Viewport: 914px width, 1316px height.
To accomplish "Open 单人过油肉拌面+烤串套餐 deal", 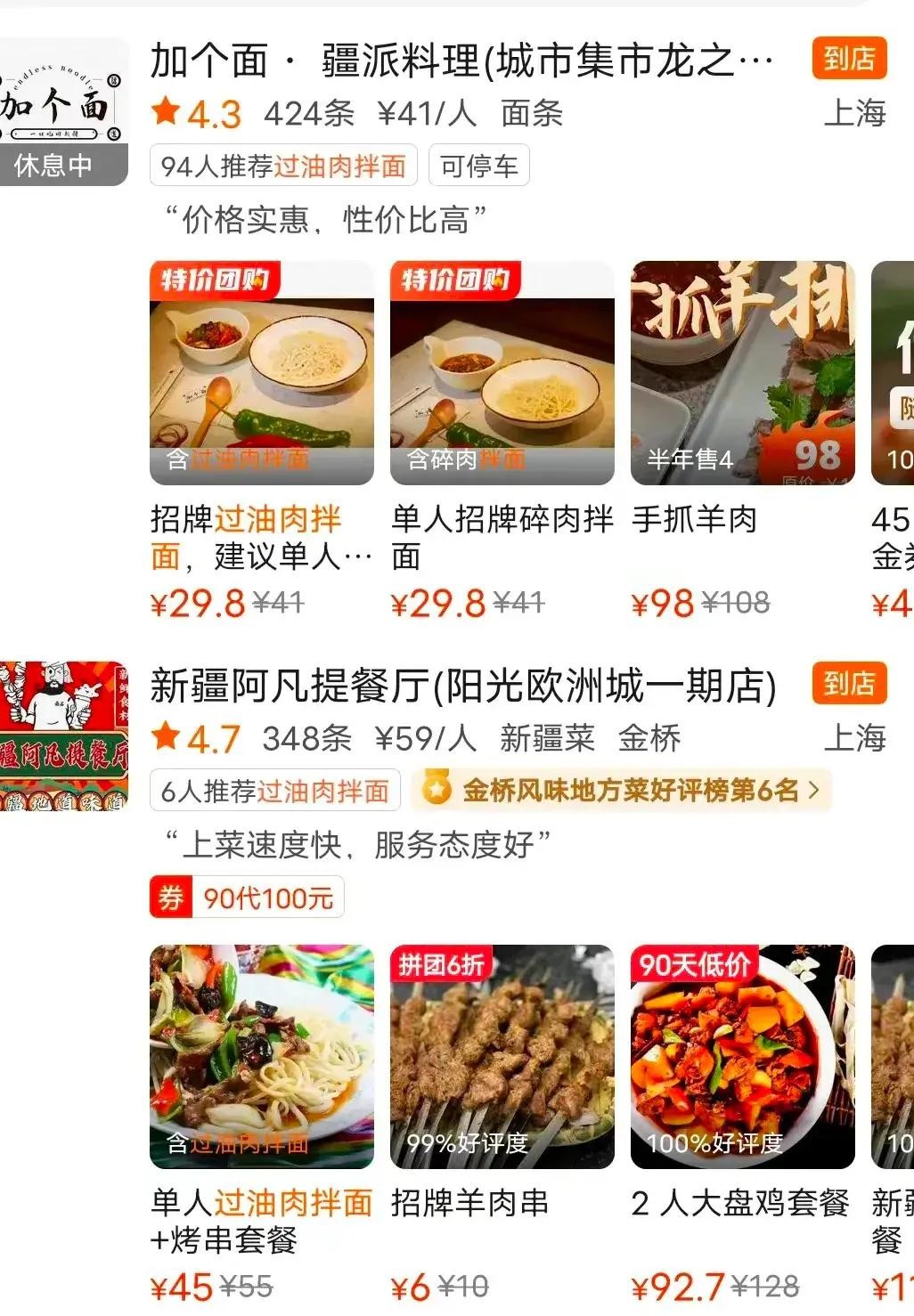I will pos(261,1057).
